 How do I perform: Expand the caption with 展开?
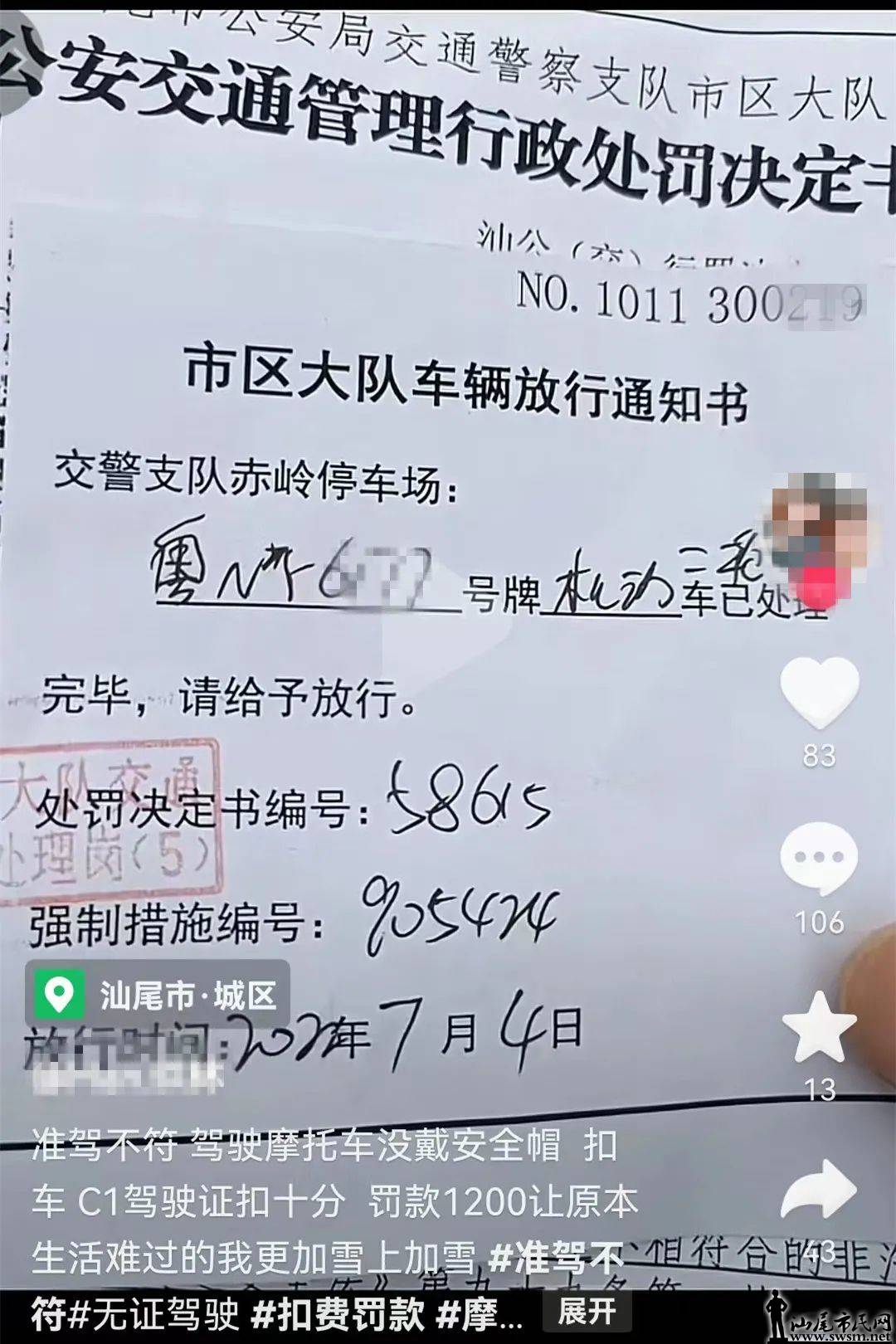point(587,1311)
